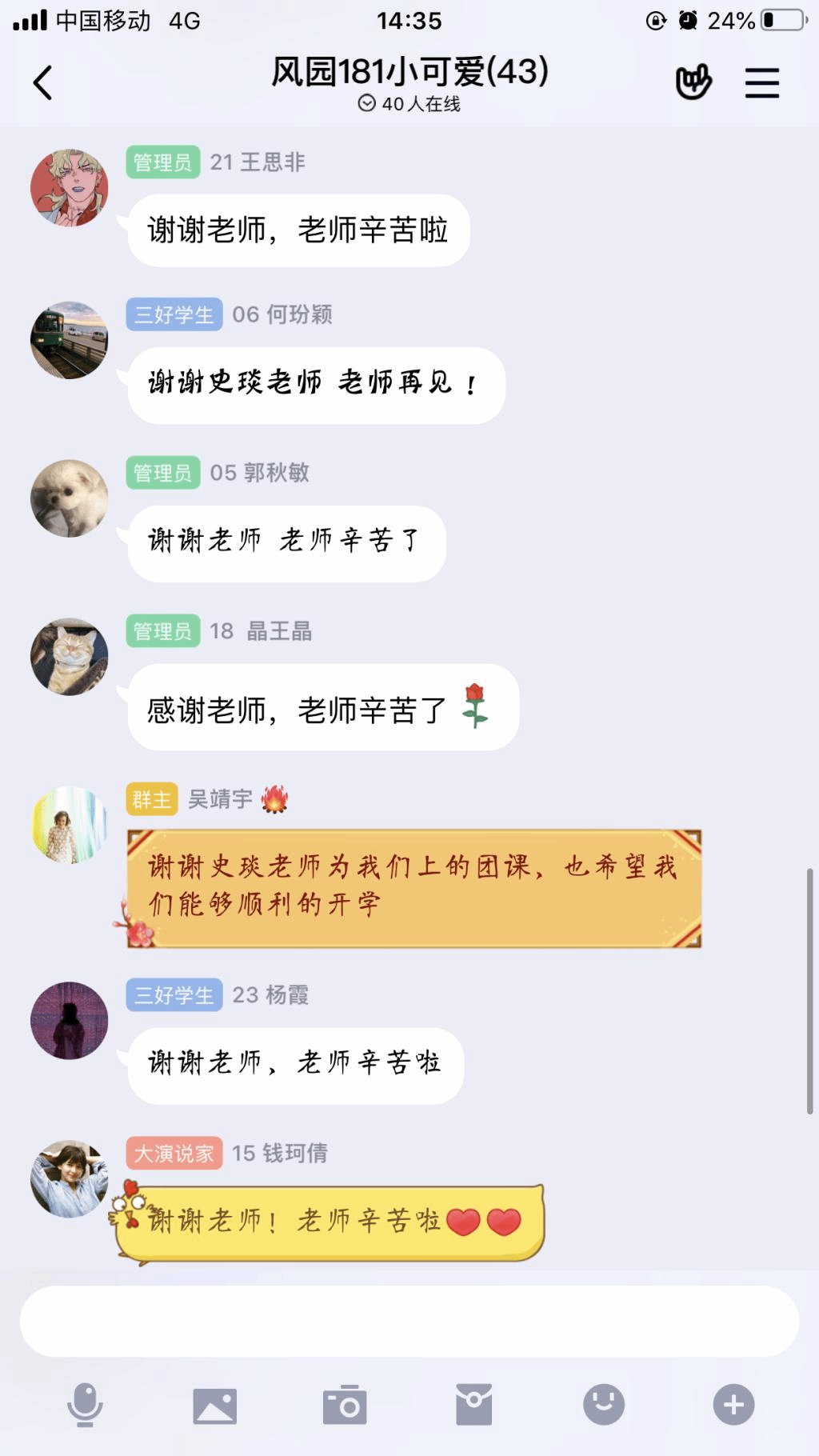Open 钱珂倩's avatar profile
819x1456 pixels.
click(x=70, y=1179)
